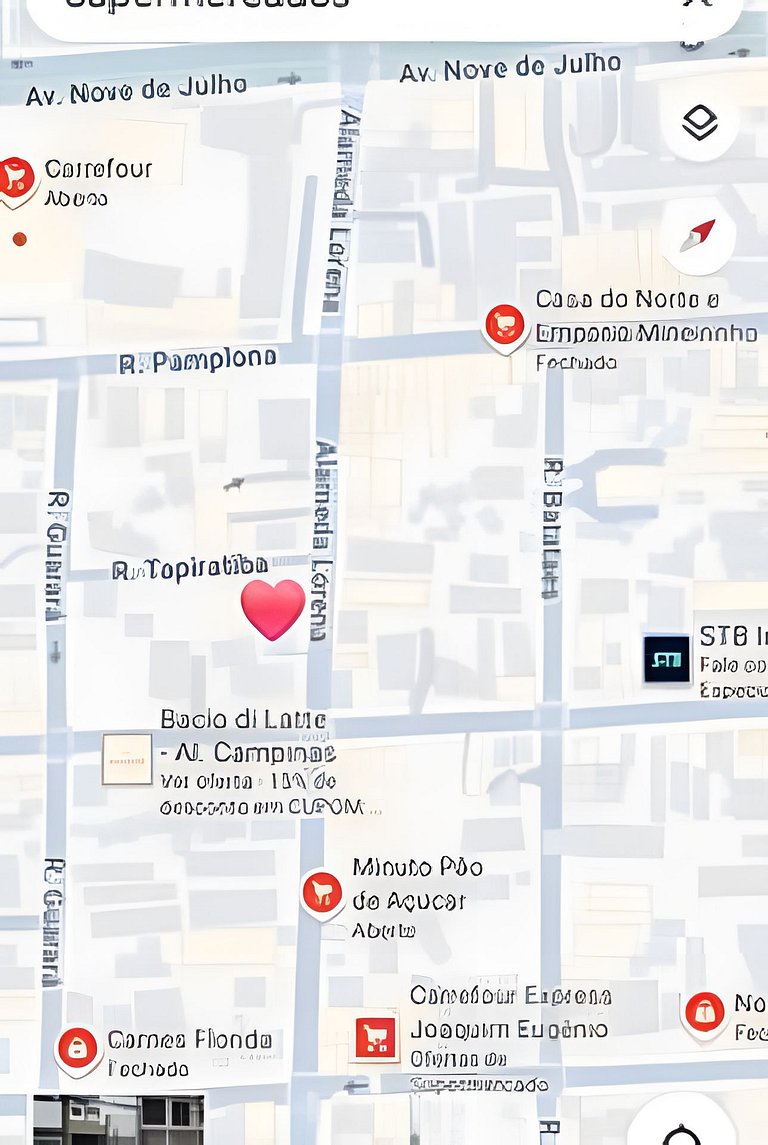Select the Carrefour Express Joaquim Eugênio marker

pyautogui.click(x=376, y=1038)
